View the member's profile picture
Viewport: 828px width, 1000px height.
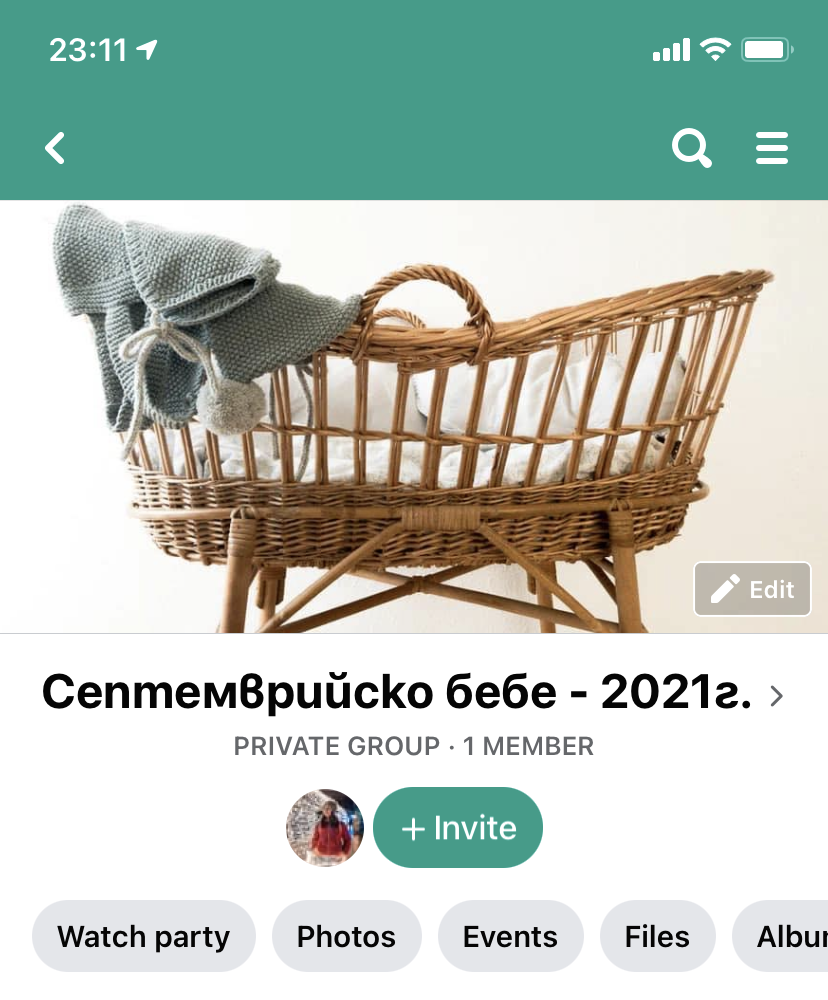click(x=324, y=828)
